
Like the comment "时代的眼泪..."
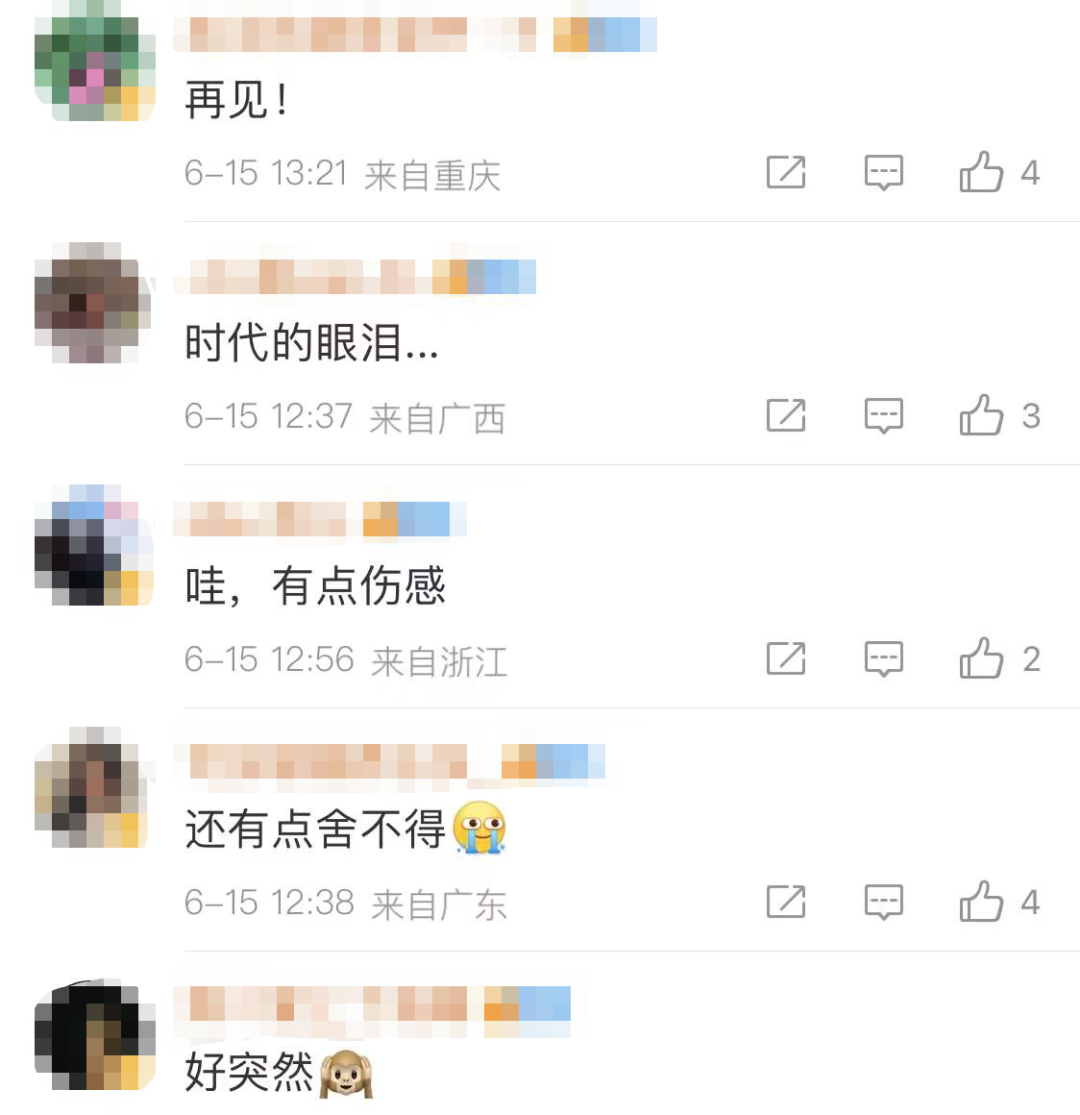coord(981,415)
